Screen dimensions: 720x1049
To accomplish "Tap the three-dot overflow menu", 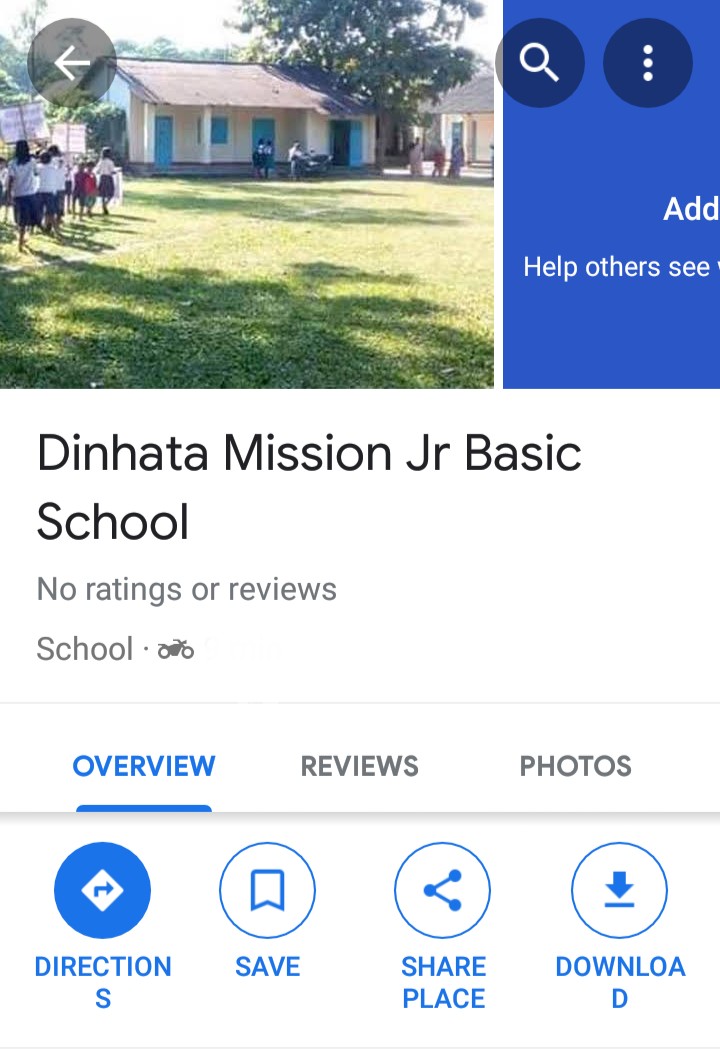I will (647, 62).
